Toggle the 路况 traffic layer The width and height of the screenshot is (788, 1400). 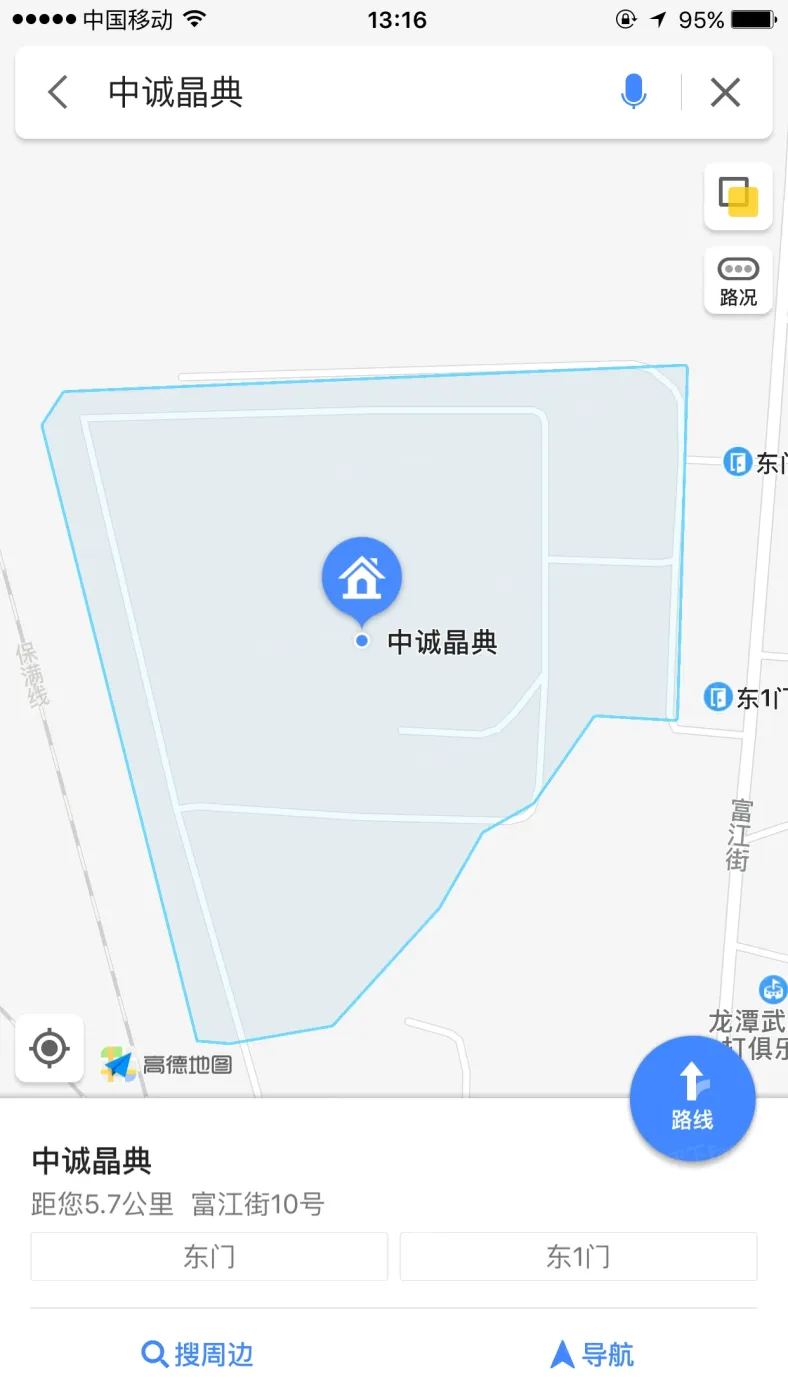click(738, 281)
